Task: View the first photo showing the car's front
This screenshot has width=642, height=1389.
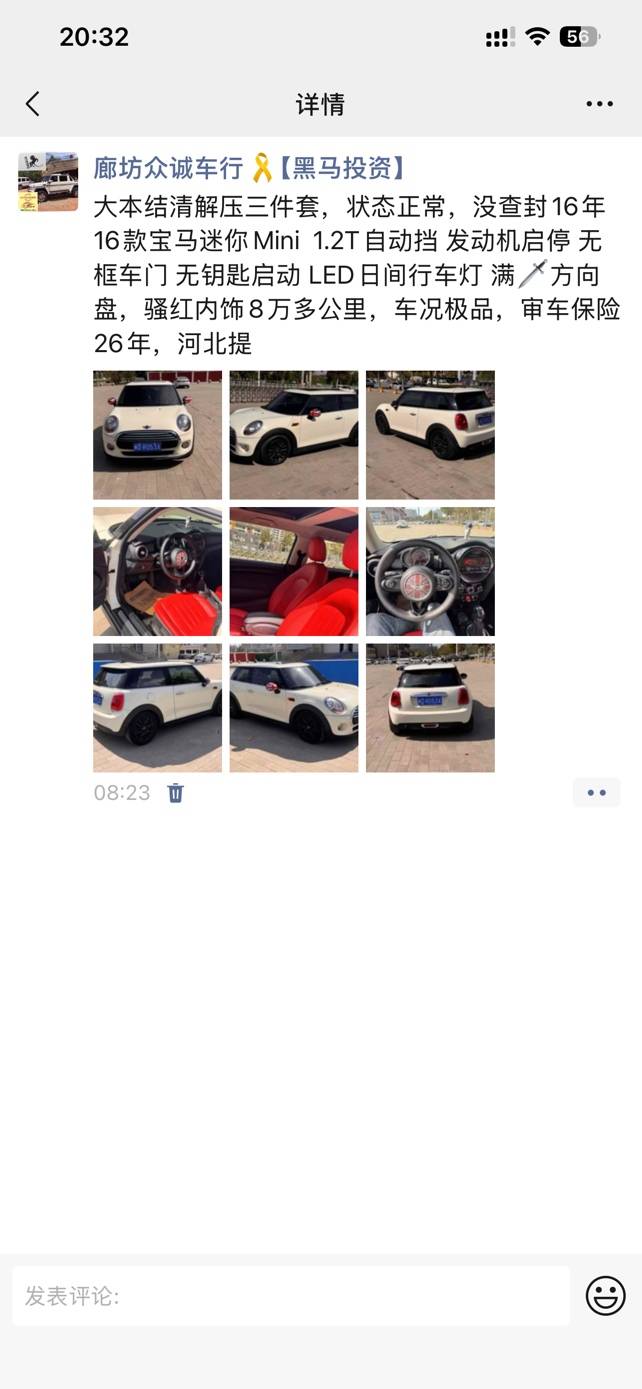Action: tap(157, 435)
